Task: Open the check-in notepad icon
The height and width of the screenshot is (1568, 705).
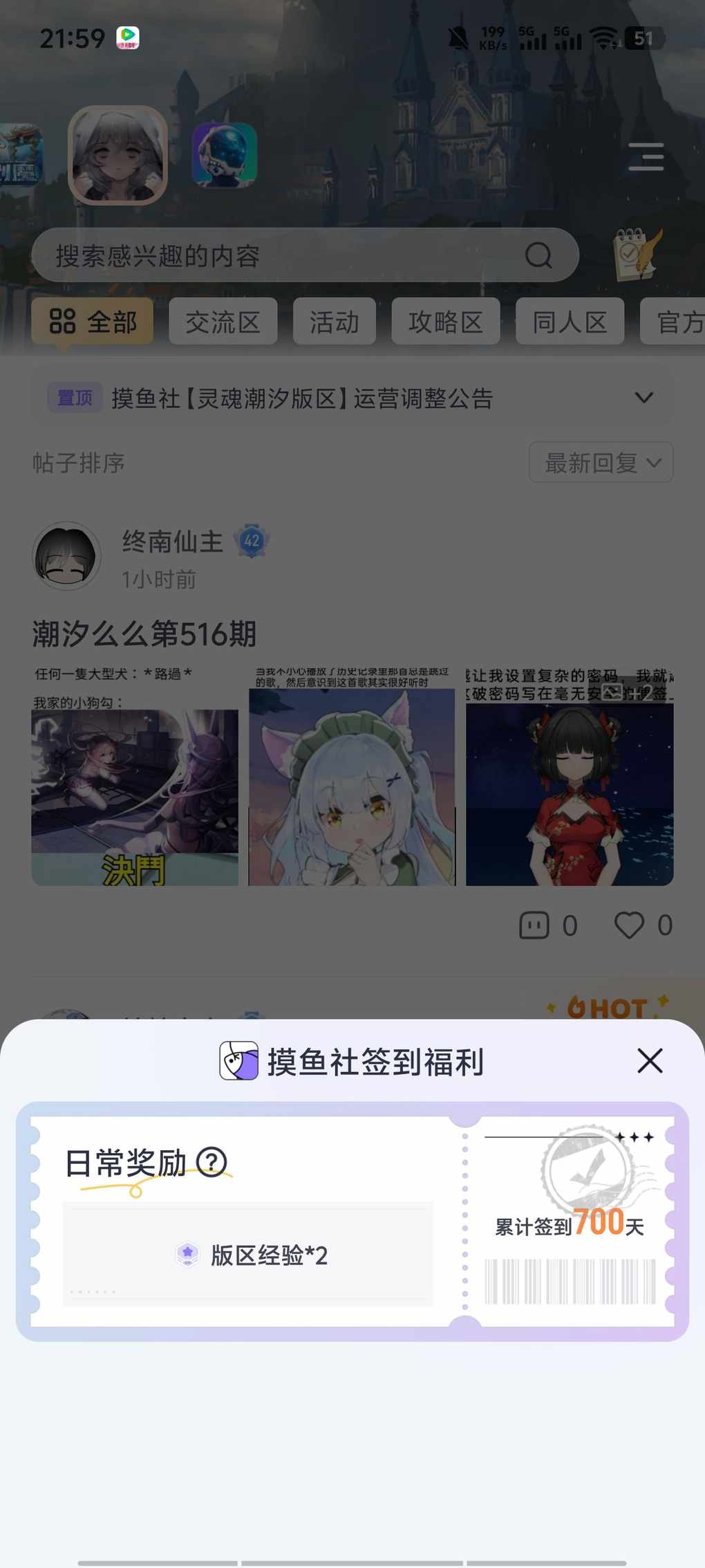Action: click(637, 255)
